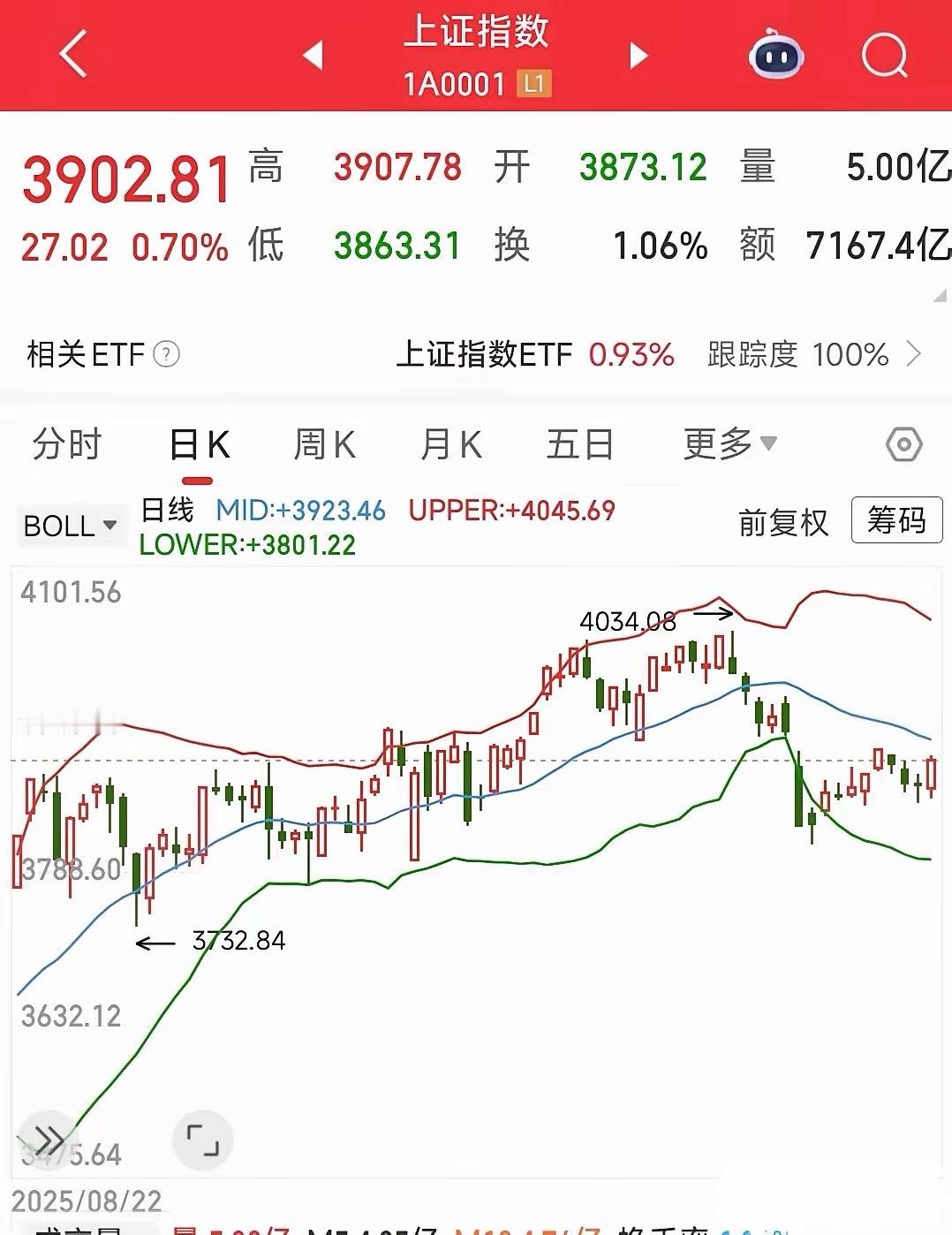This screenshot has height=1235, width=952.
Task: Click the fullscreen chart icon
Action: click(x=201, y=1140)
